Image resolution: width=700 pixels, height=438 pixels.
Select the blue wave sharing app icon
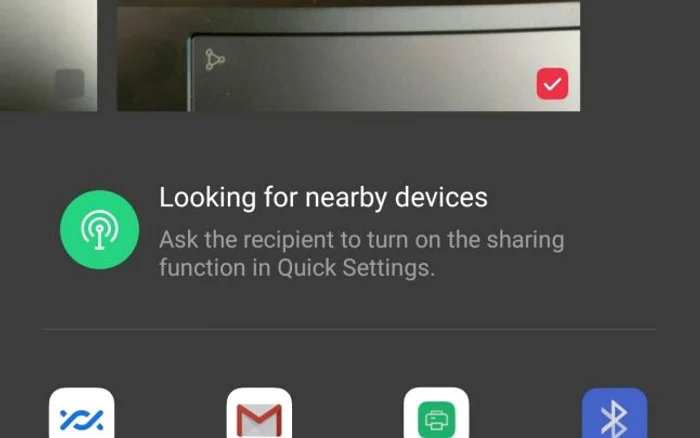click(x=82, y=416)
